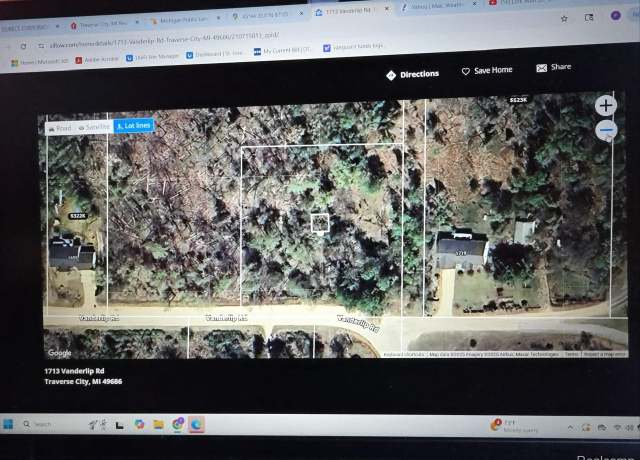Open Directions to the property
The image size is (640, 460).
412,74
